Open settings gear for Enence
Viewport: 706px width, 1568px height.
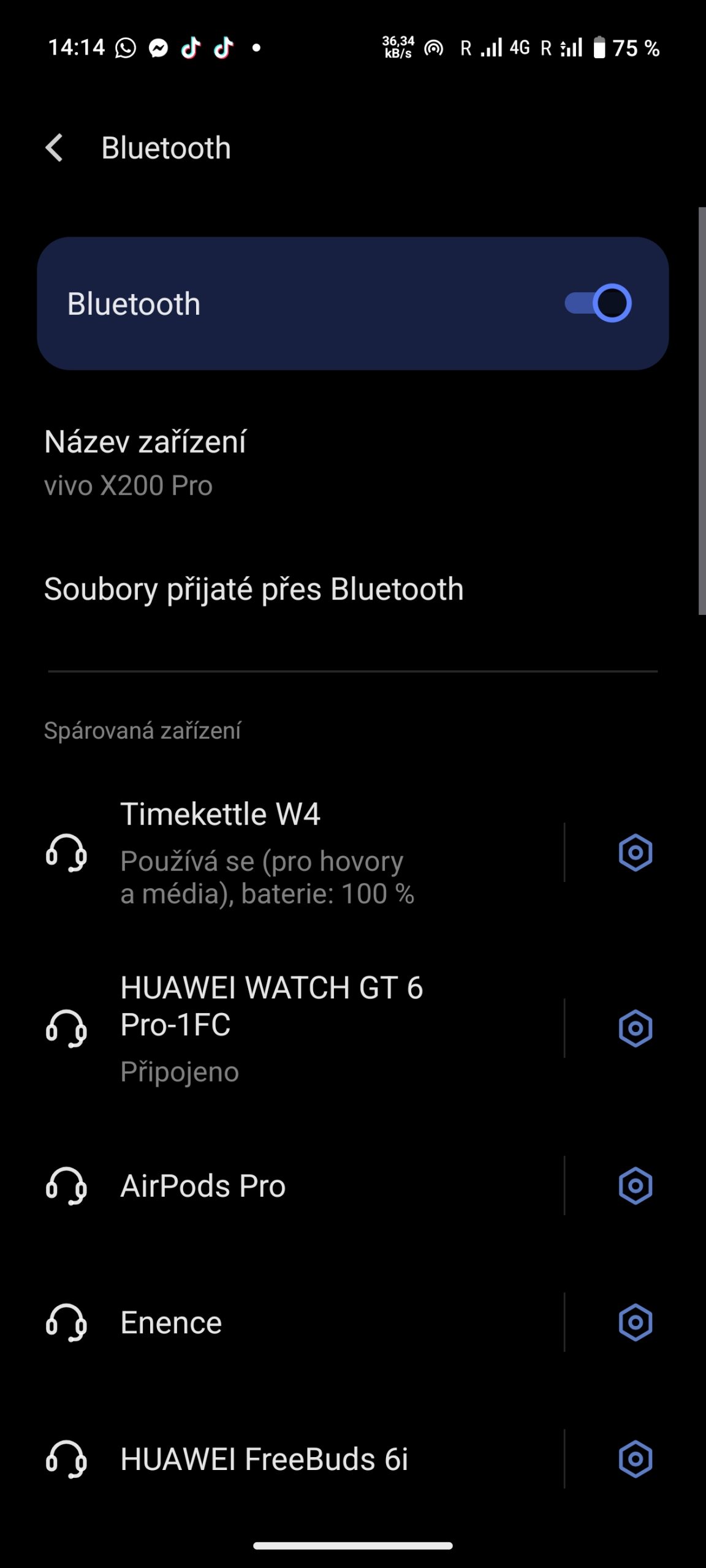pos(635,1322)
